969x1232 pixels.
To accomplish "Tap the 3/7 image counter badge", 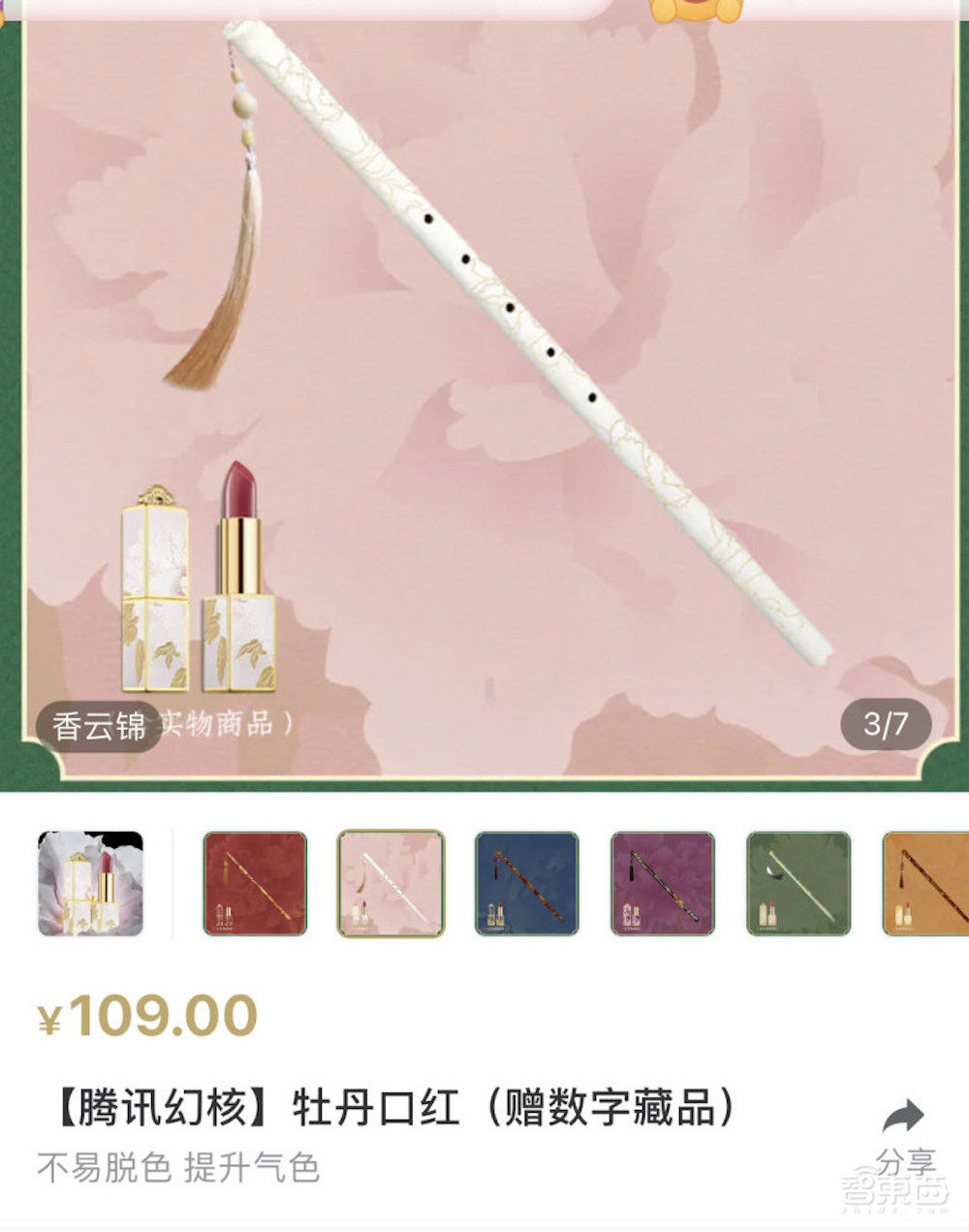I will click(x=886, y=722).
